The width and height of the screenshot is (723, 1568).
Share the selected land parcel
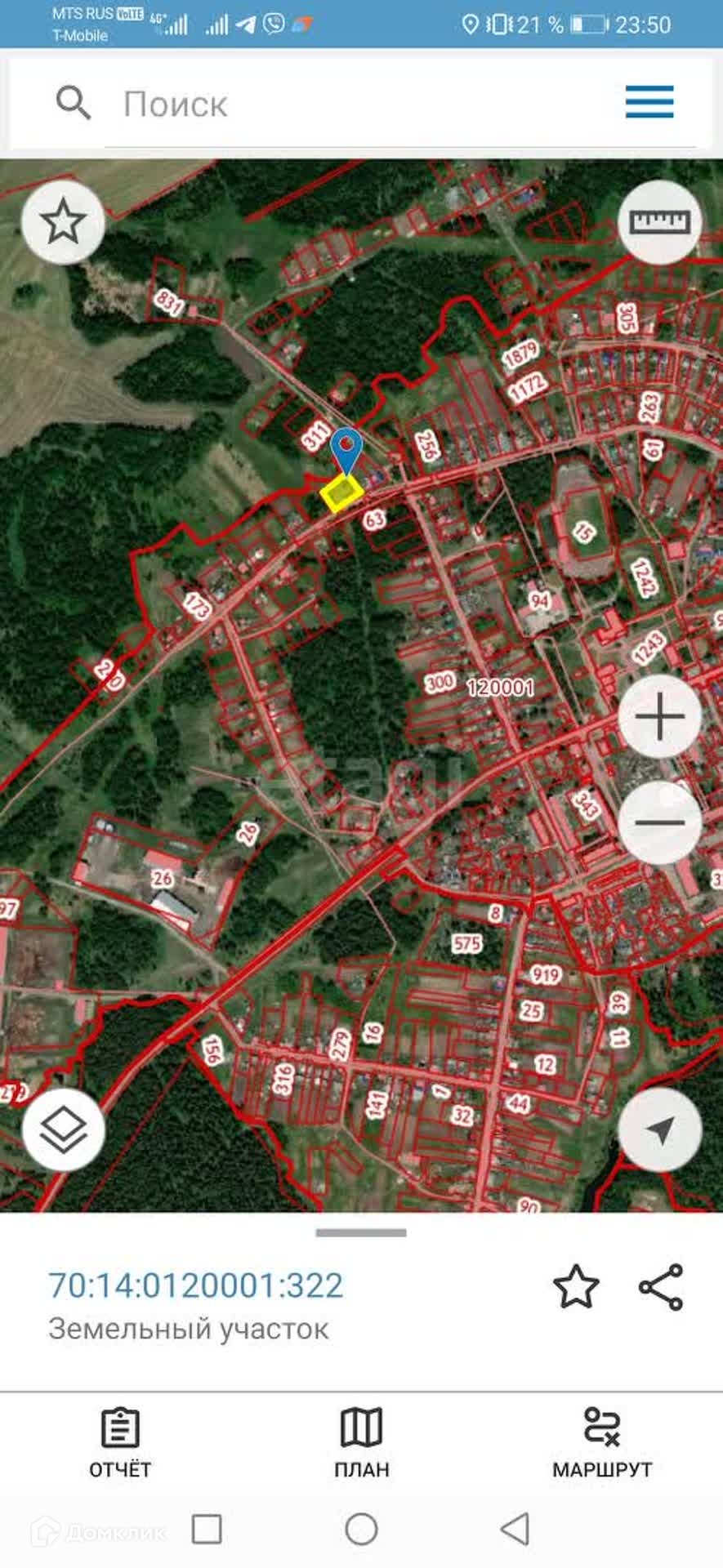tap(661, 1286)
